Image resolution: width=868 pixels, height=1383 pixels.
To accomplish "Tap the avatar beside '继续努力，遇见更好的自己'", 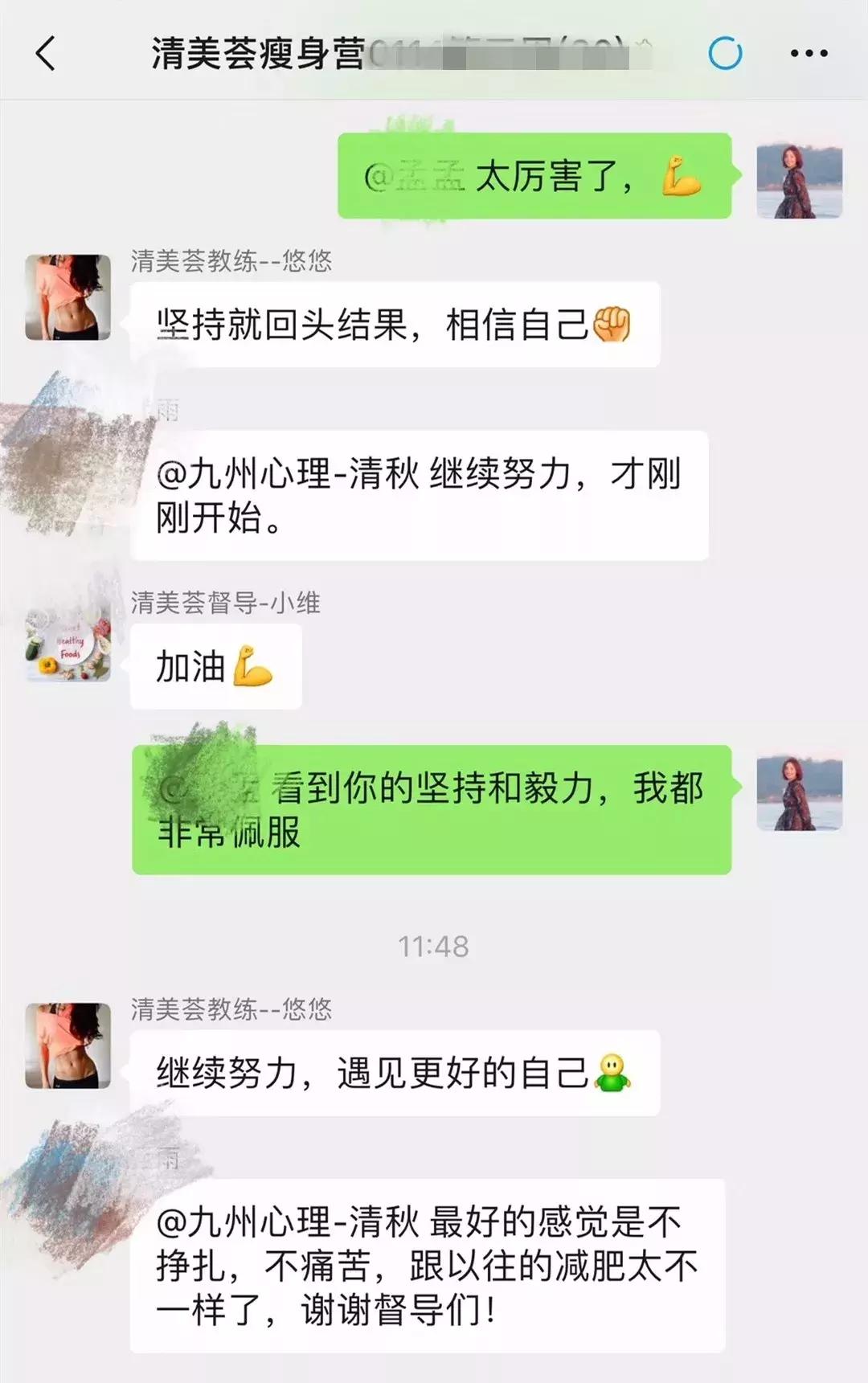I will click(68, 1049).
